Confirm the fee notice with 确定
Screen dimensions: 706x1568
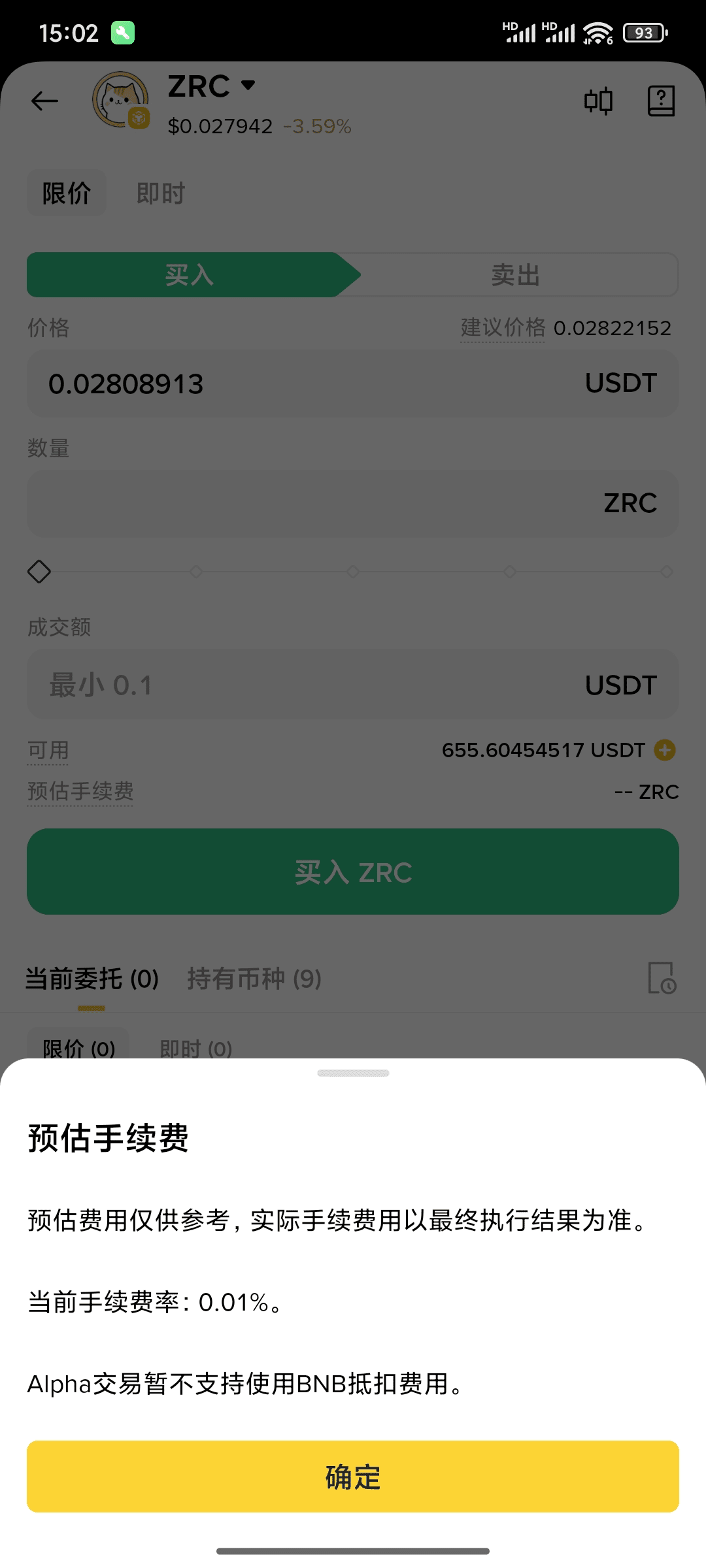(x=353, y=1477)
